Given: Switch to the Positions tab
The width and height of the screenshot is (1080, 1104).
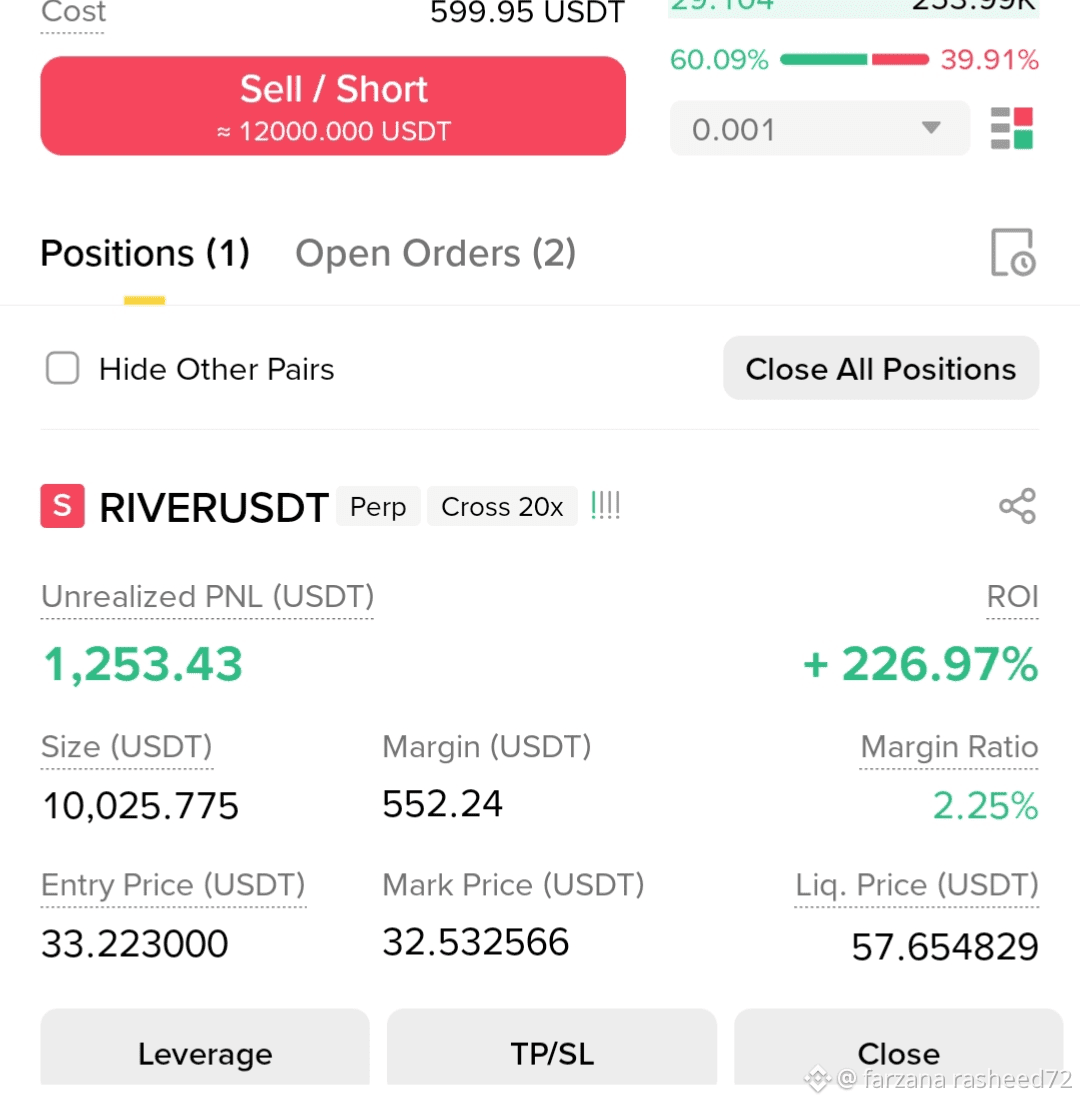Looking at the screenshot, I should (x=145, y=254).
